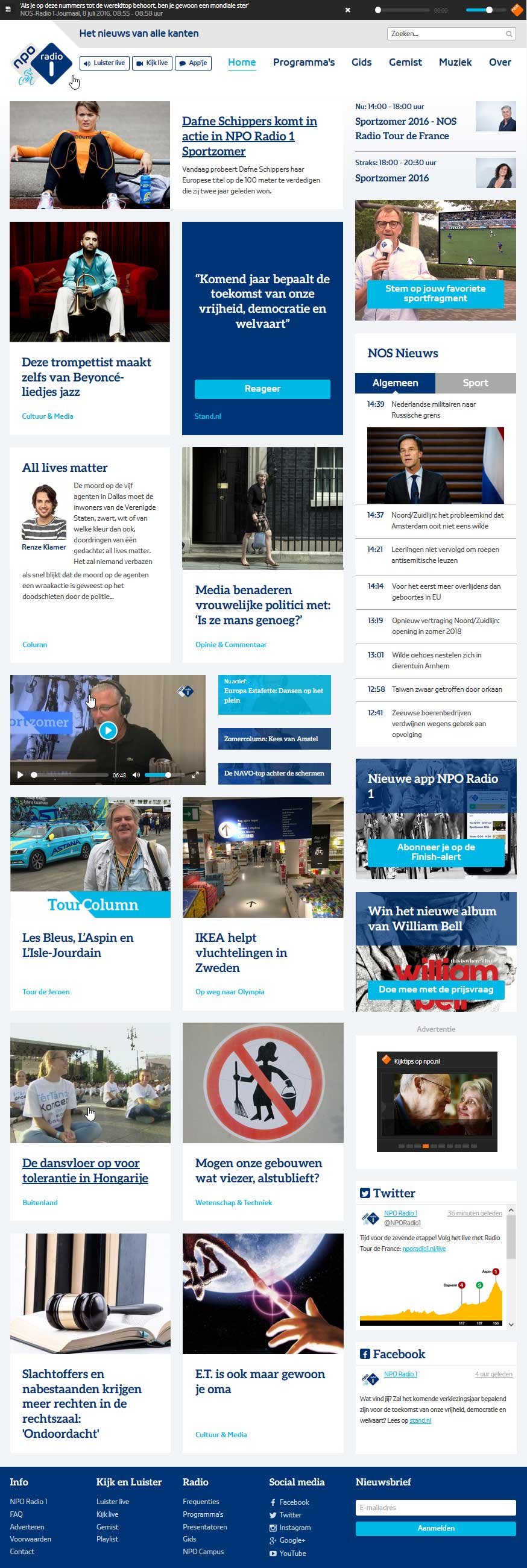Open the Gids navigation item
Screen dimensions: 527x1568
[361, 62]
